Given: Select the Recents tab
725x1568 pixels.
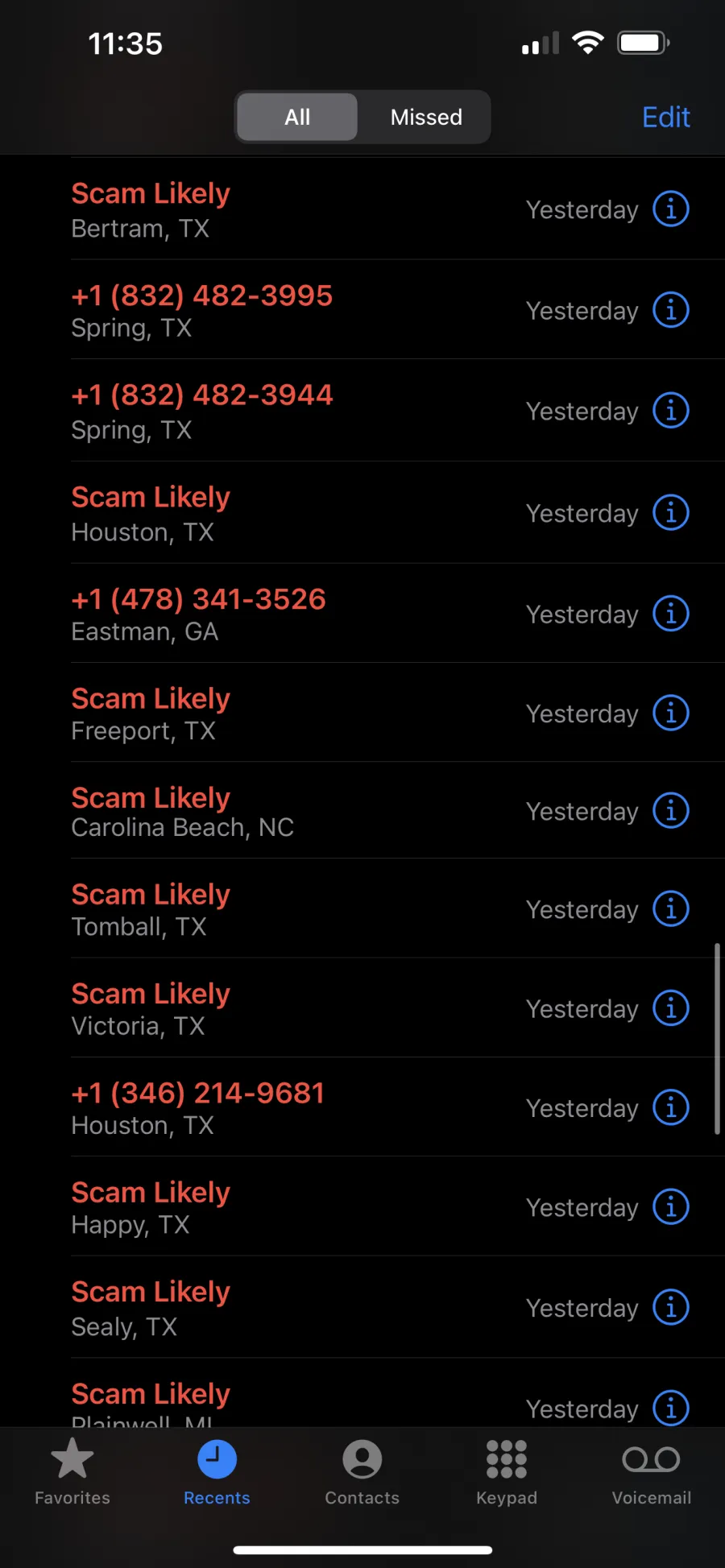Looking at the screenshot, I should (217, 1473).
